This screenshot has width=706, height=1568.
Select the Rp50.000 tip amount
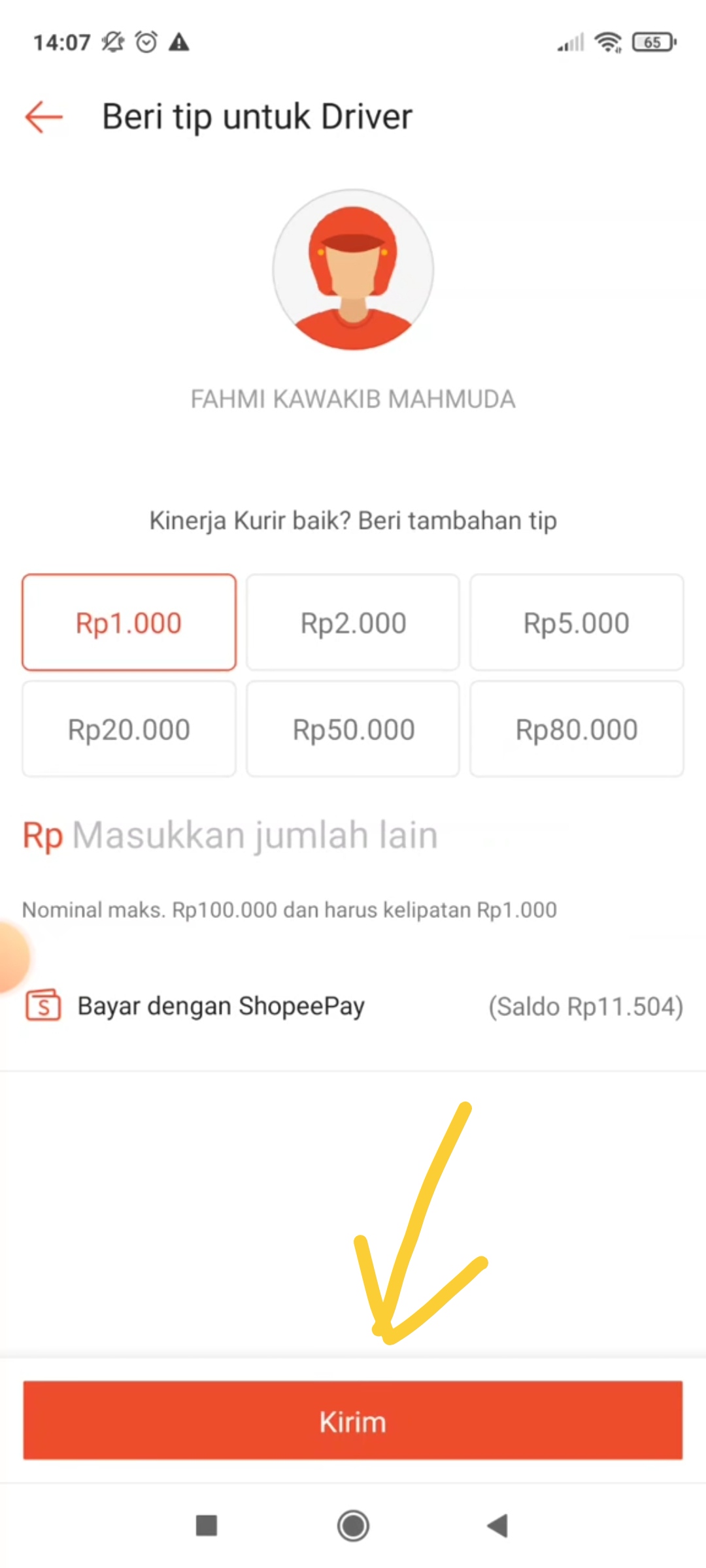[x=353, y=728]
